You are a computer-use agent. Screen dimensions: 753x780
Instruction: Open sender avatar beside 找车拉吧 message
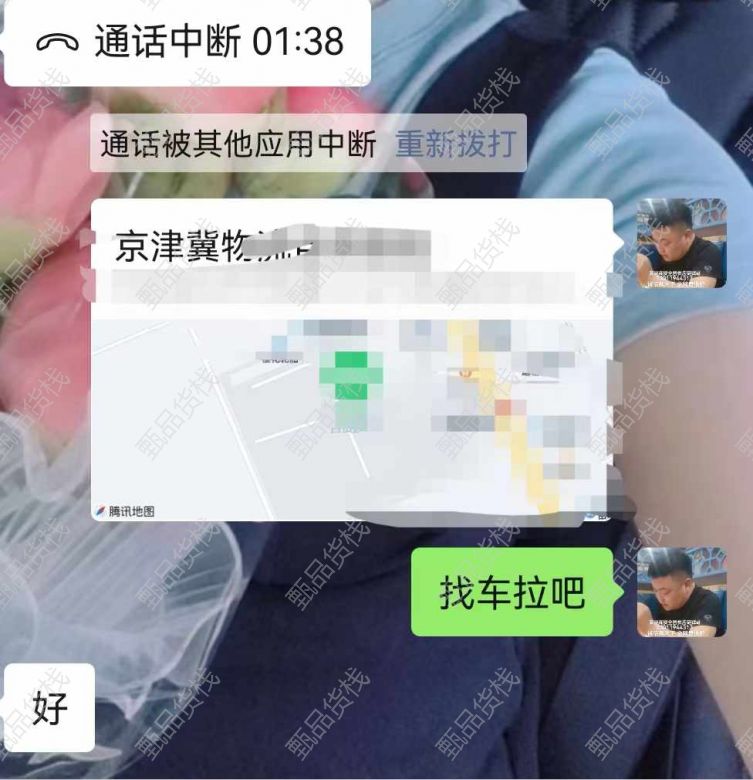click(682, 592)
